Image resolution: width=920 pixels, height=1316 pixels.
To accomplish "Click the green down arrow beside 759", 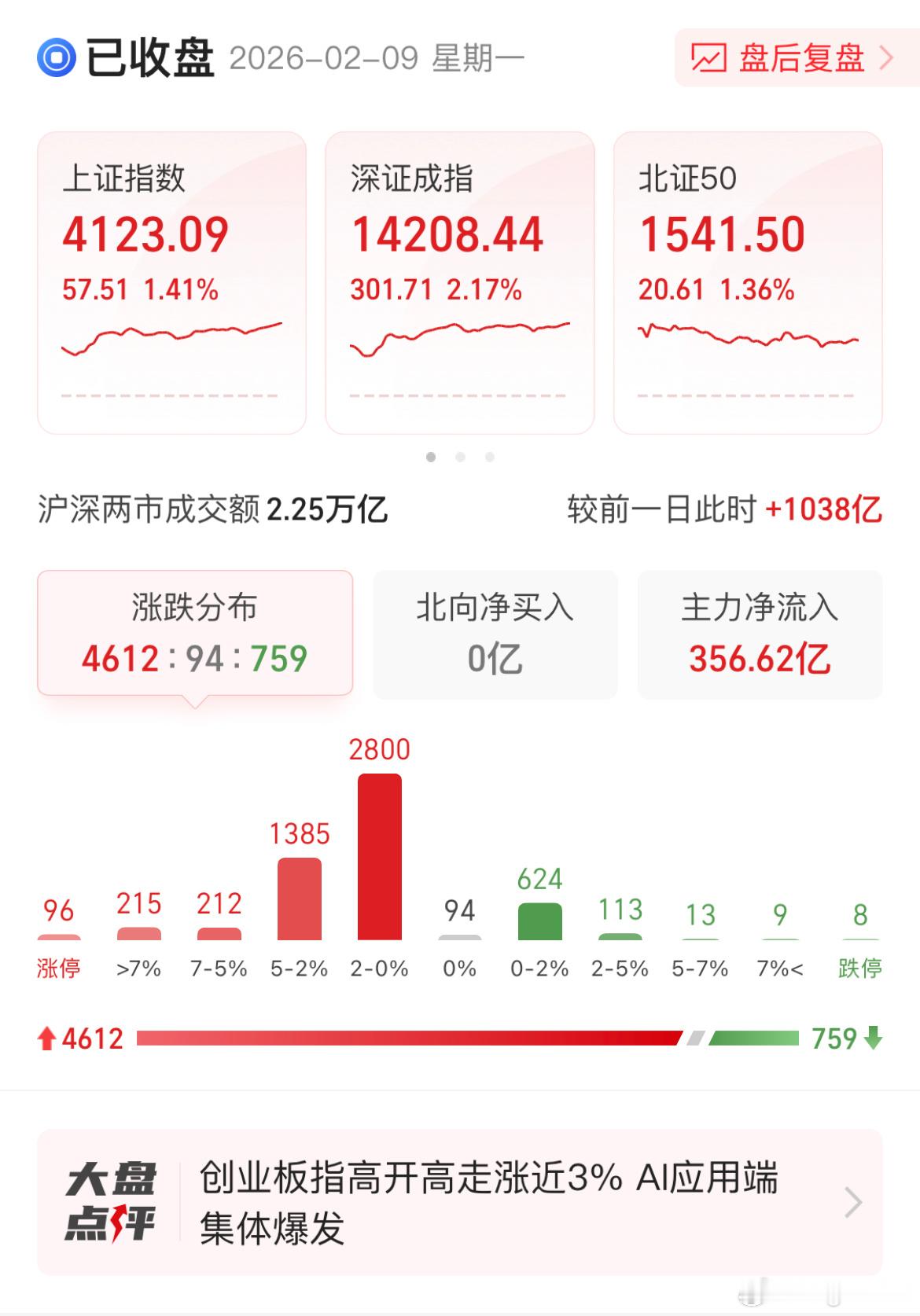I will pyautogui.click(x=873, y=1038).
